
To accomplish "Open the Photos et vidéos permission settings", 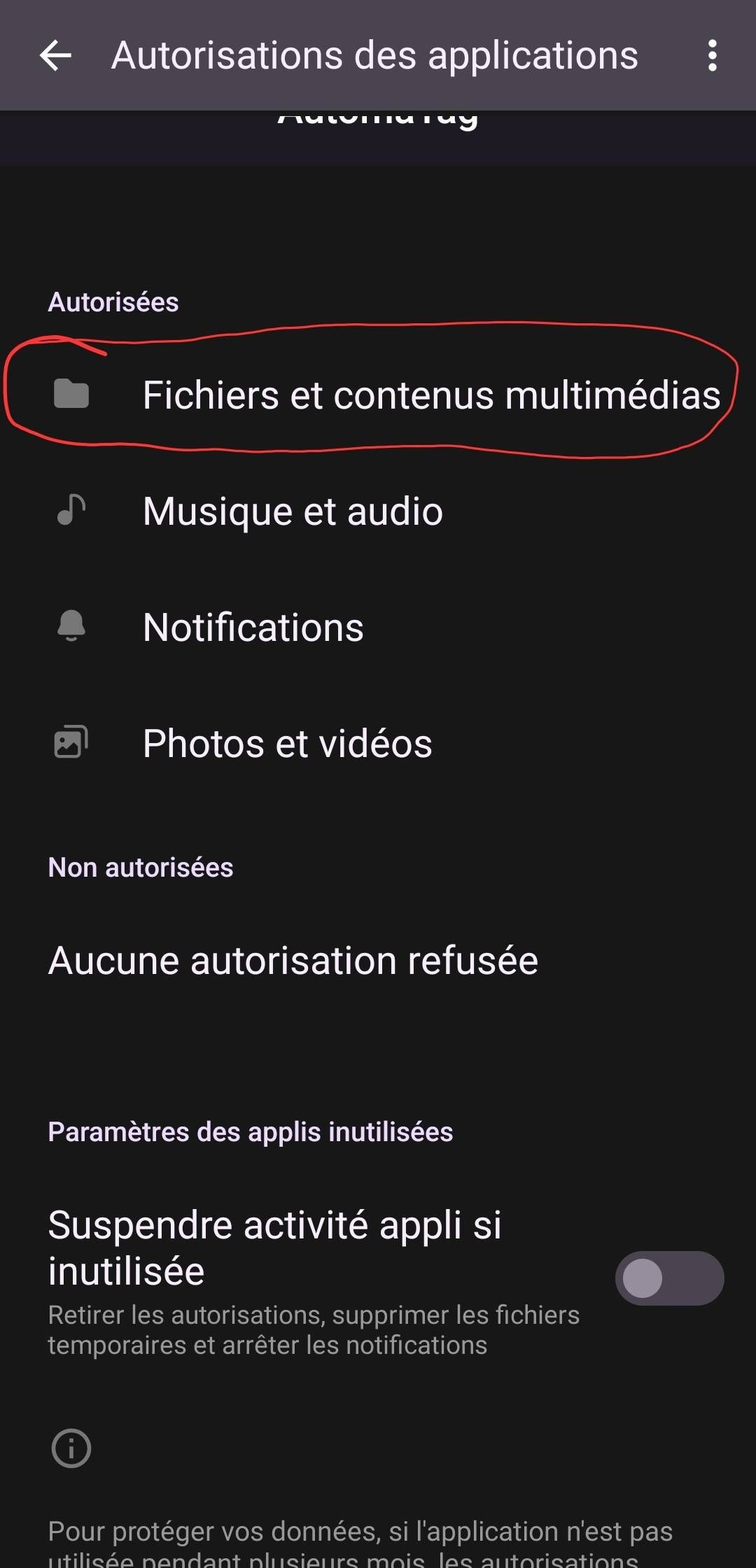I will (286, 743).
